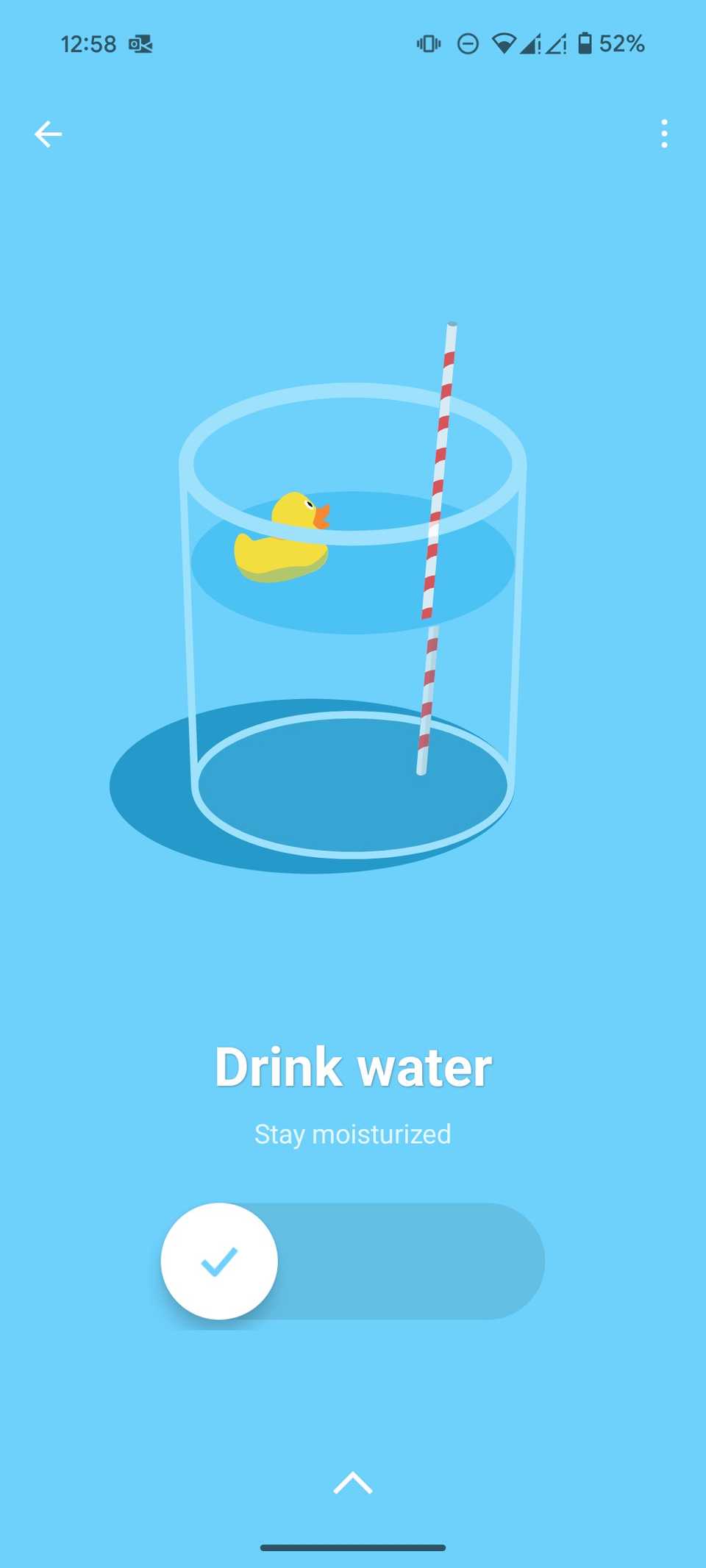This screenshot has width=706, height=1568.
Task: Tap the checkmark knob for Drink water
Action: [219, 1261]
